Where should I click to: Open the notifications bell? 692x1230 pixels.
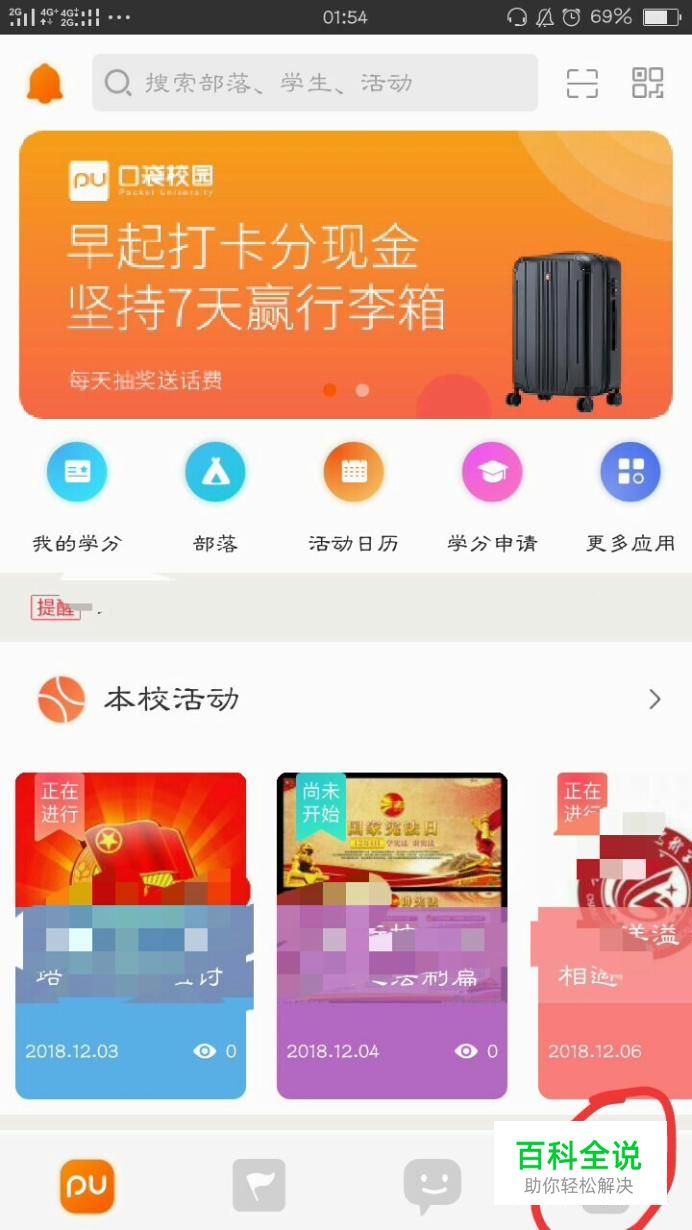[x=44, y=83]
